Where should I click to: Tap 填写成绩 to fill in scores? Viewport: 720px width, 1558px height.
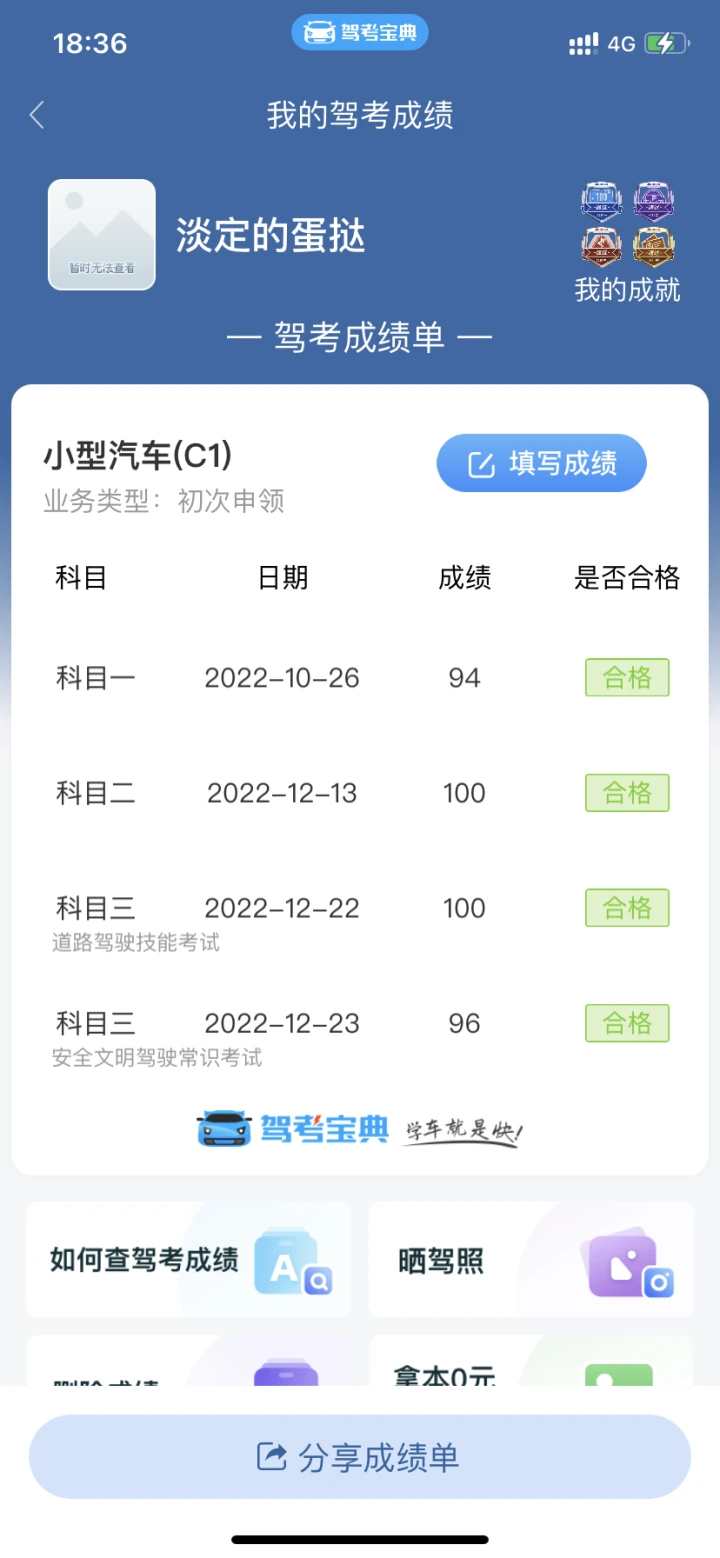[541, 463]
